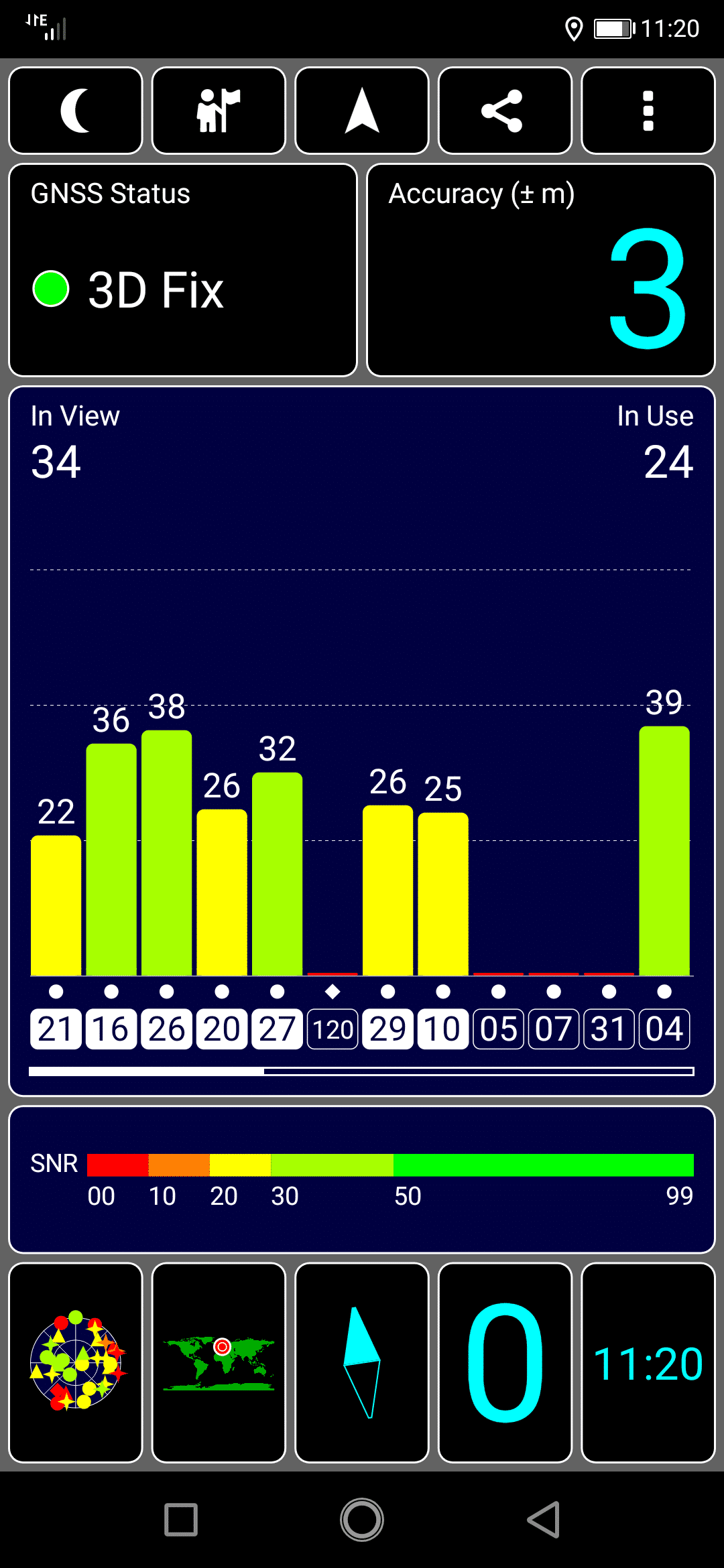Screen dimensions: 724x1568
Task: Return to the home screen
Action: click(362, 1519)
